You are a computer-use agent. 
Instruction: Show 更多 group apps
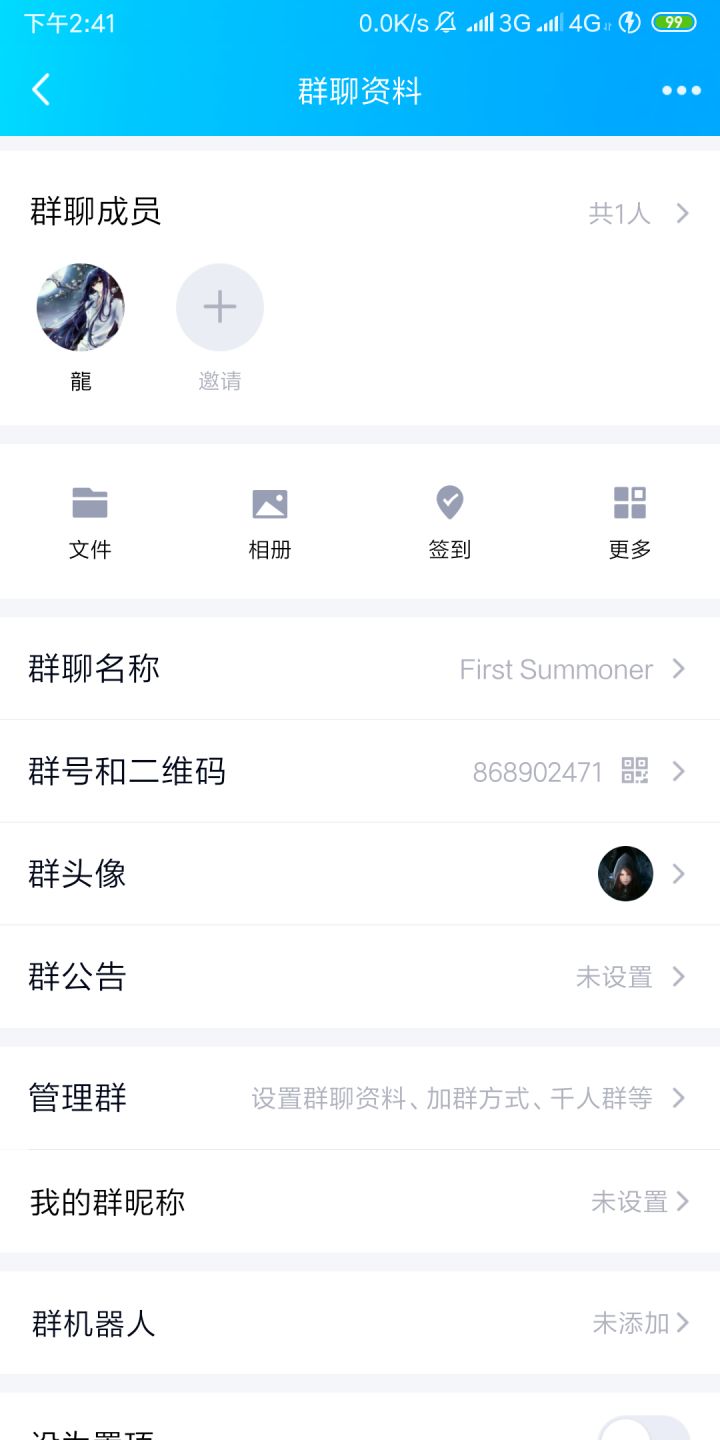point(630,521)
